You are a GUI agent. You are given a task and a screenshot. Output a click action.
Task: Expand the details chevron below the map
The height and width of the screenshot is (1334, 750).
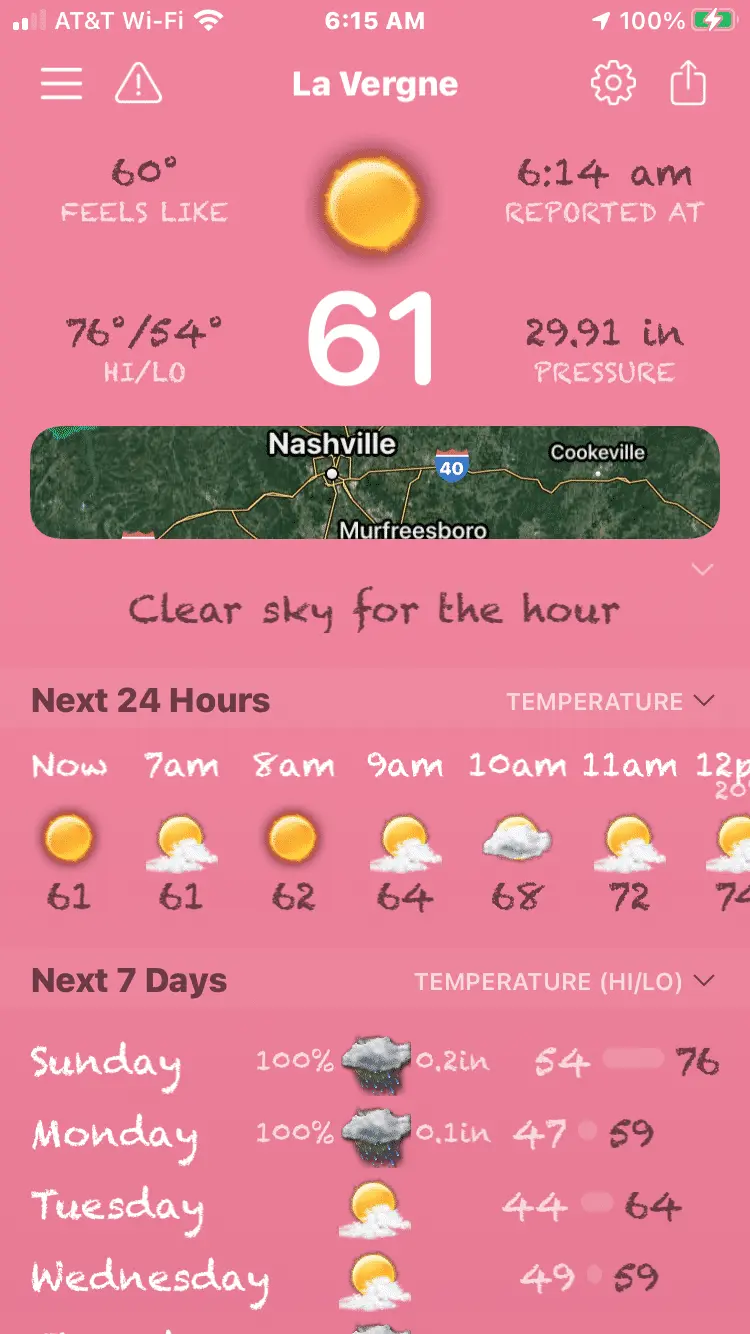tap(703, 569)
